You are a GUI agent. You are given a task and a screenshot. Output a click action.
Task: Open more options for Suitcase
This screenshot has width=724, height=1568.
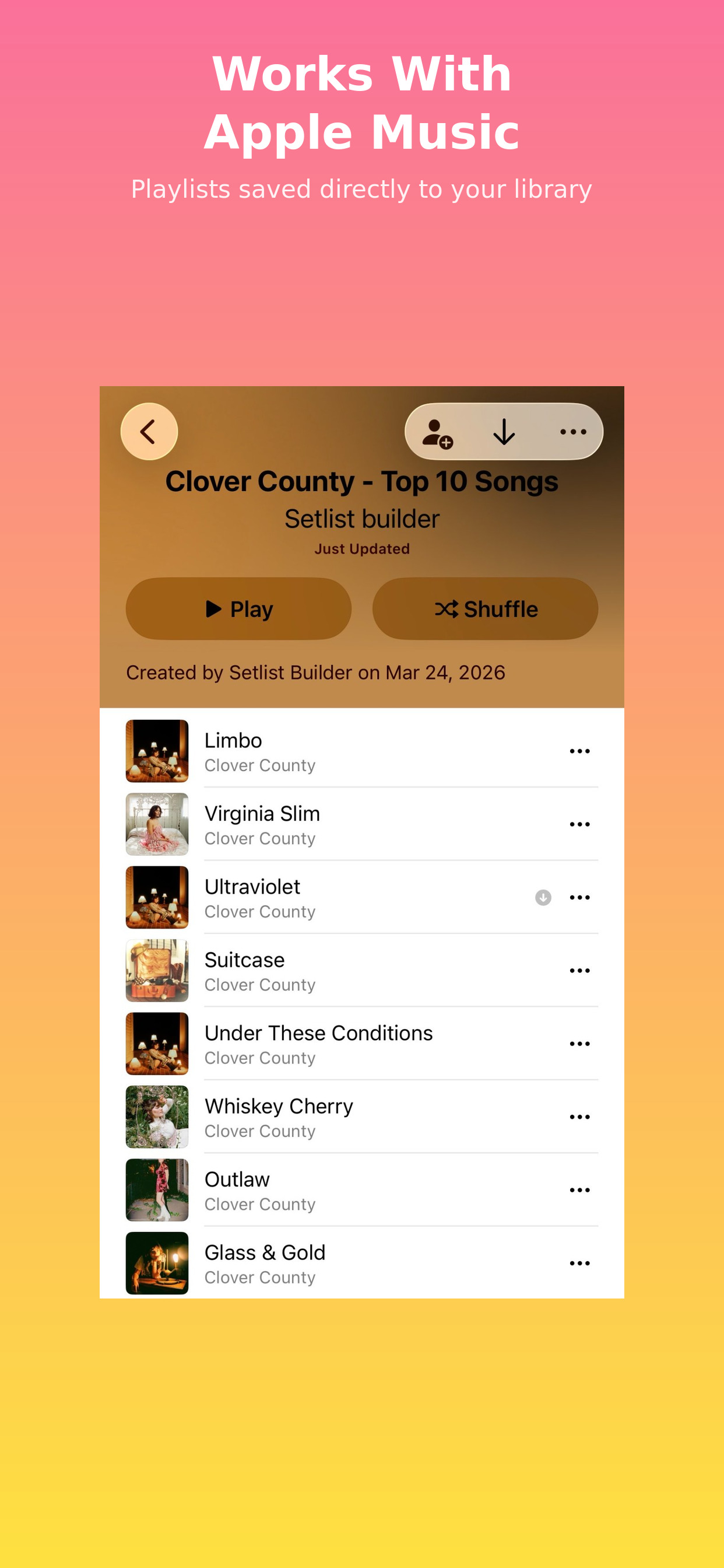(580, 970)
